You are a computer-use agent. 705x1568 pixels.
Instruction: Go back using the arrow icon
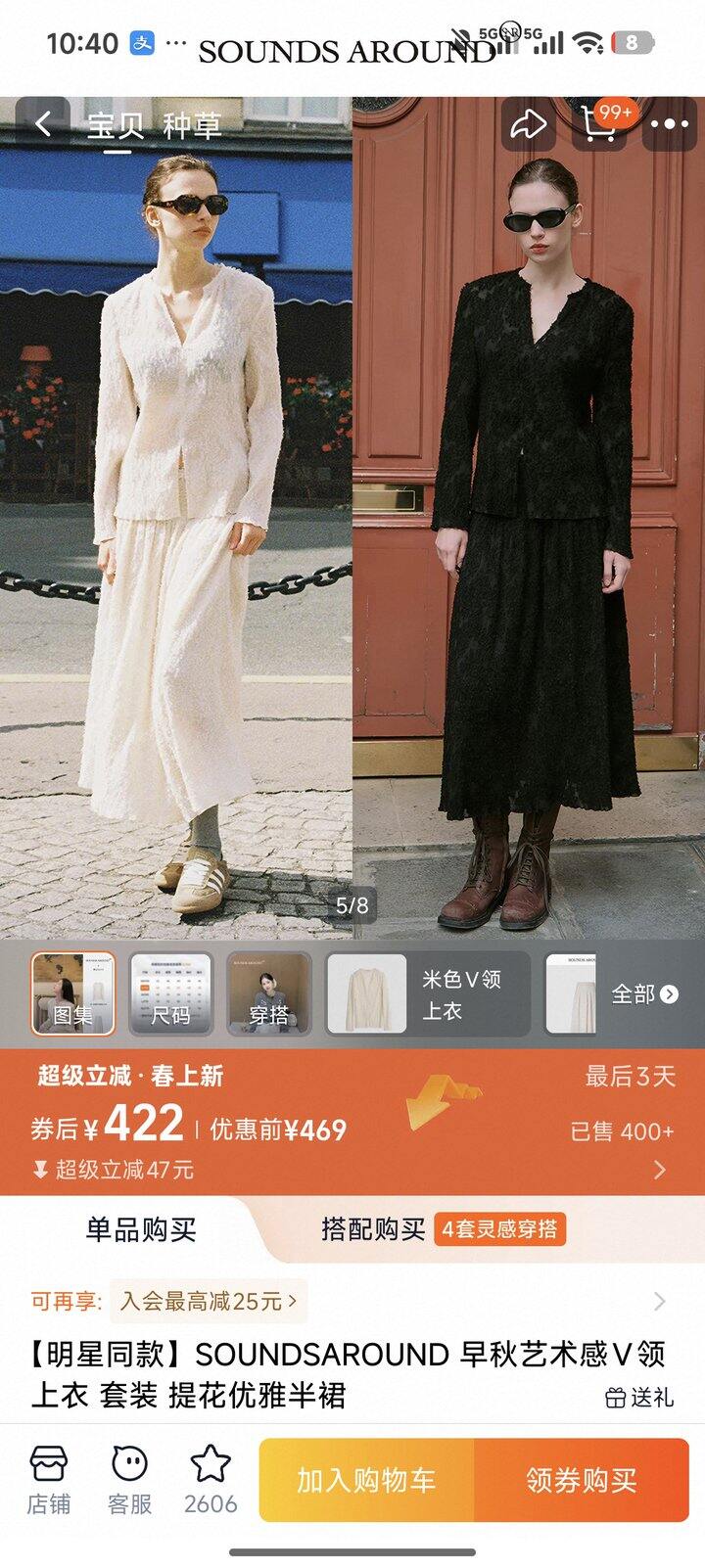42,124
